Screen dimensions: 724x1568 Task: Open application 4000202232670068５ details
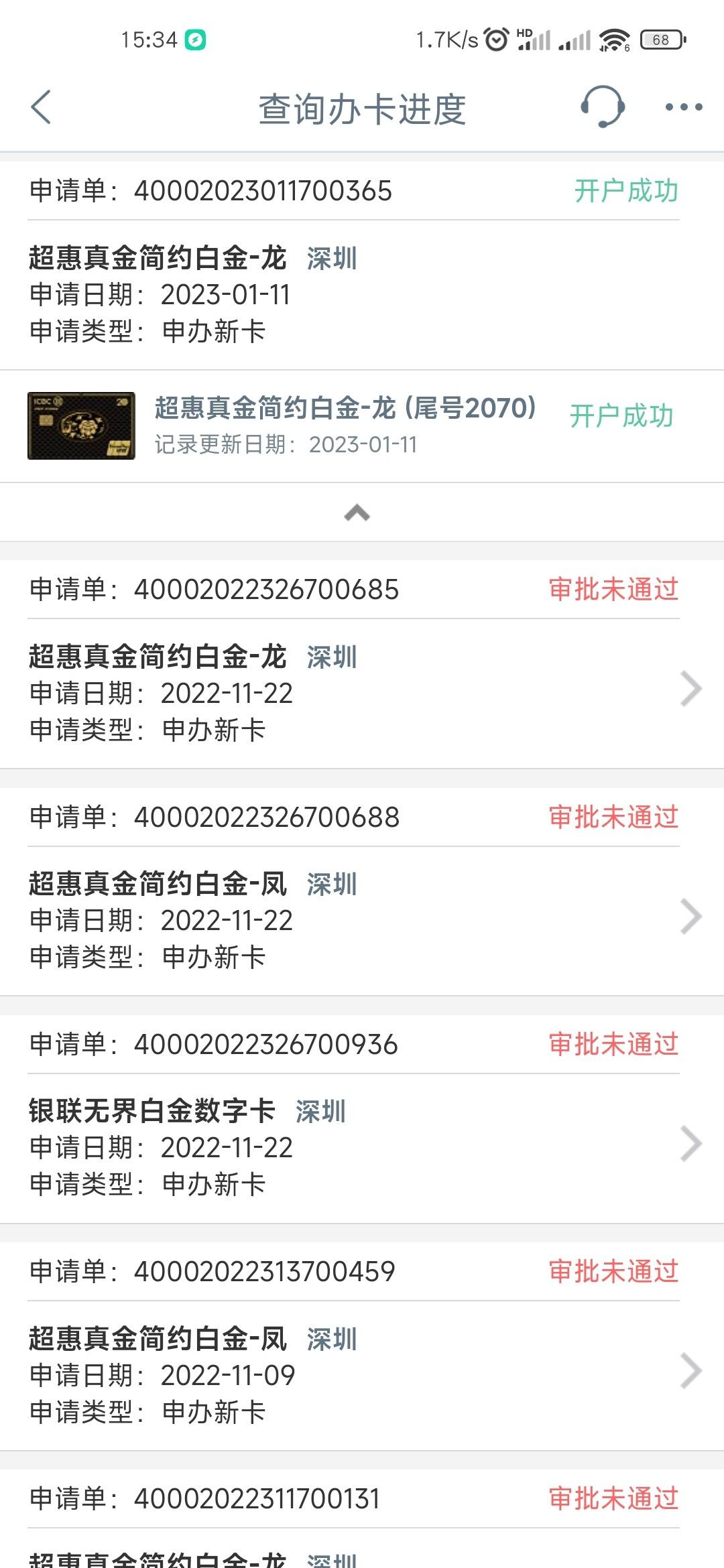[362, 664]
